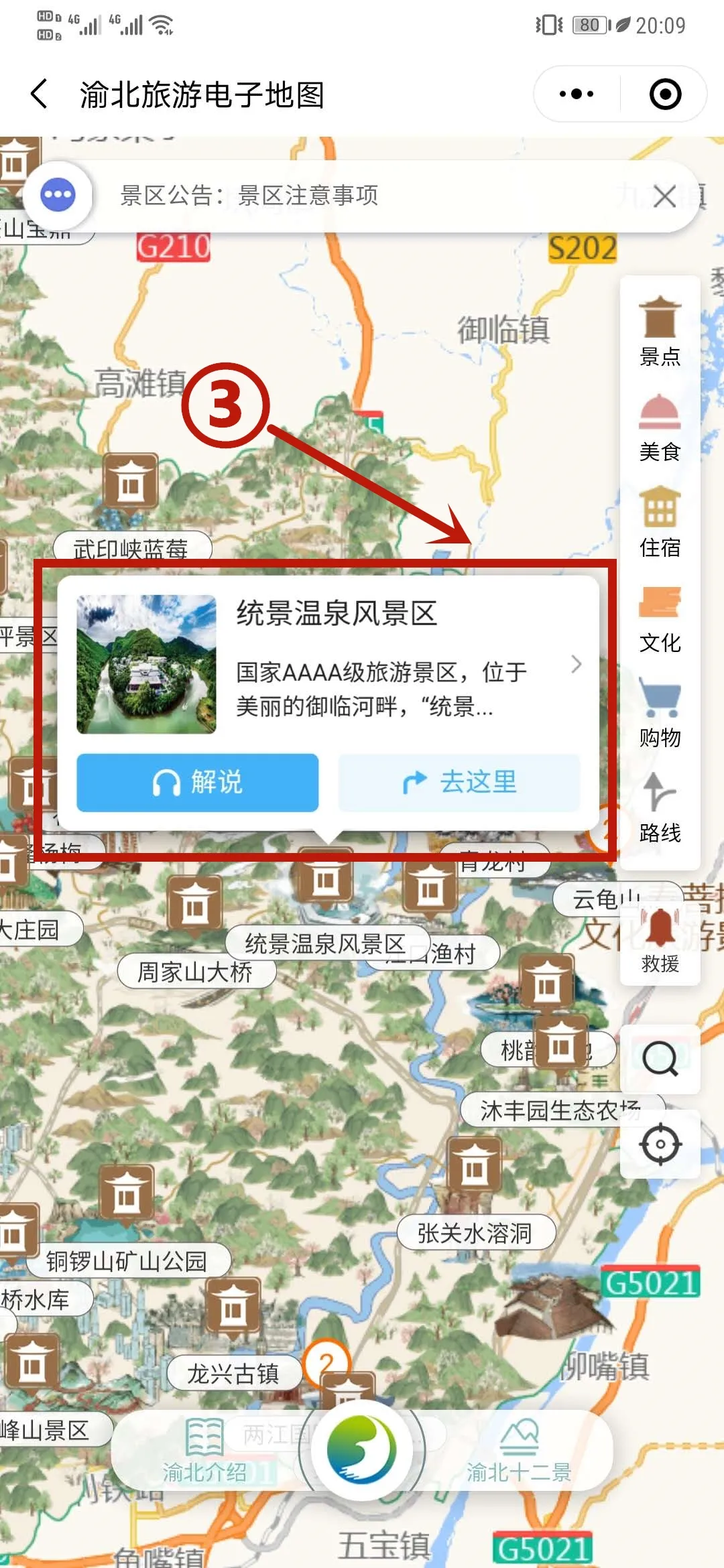Viewport: 724px width, 1568px height.
Task: Go back from 渝北旅游电子地图
Action: click(x=40, y=94)
